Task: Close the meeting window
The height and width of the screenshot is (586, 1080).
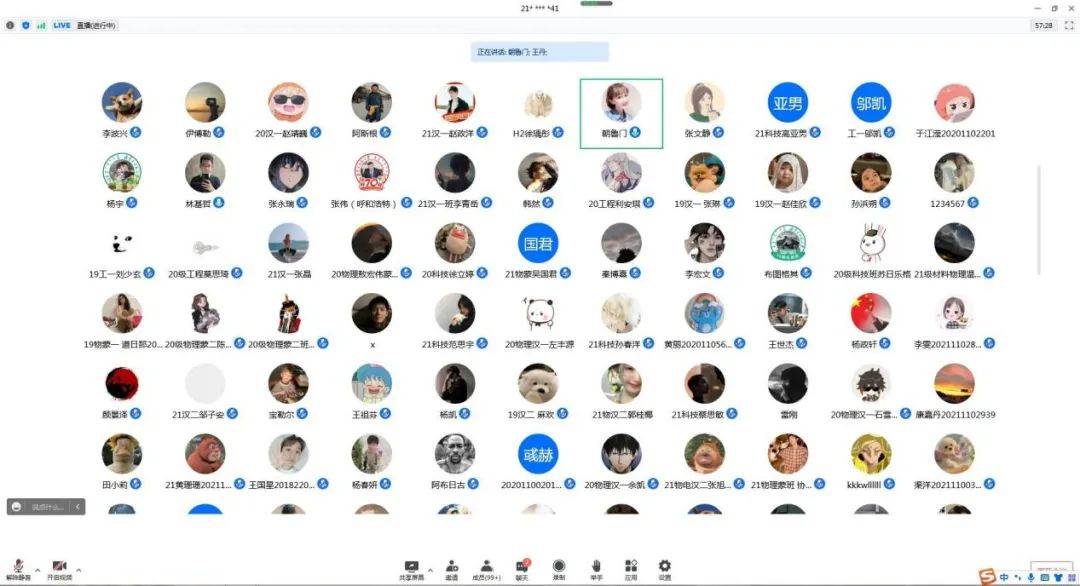Action: click(1069, 7)
